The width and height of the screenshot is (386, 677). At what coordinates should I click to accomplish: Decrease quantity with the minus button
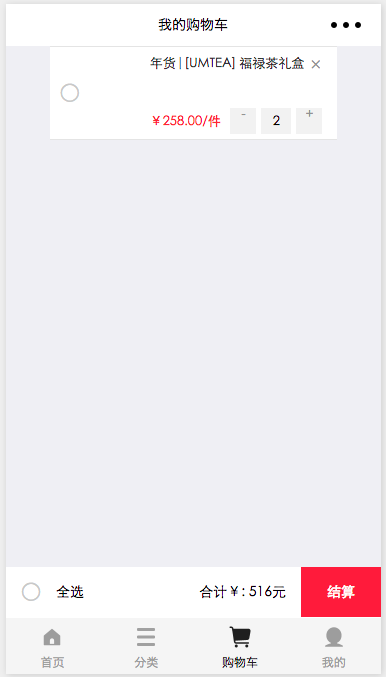coord(243,121)
